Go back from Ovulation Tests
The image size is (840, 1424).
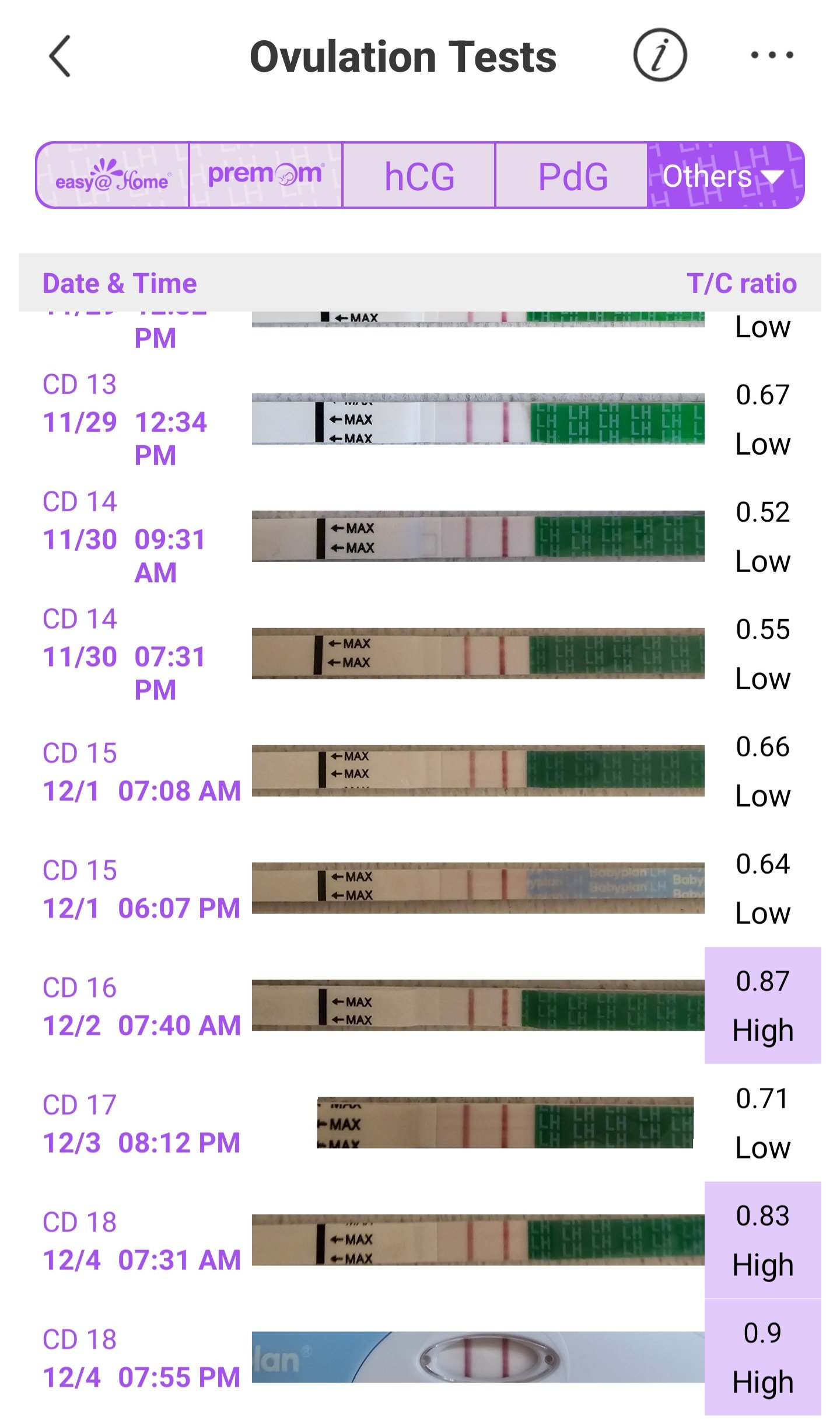[61, 56]
